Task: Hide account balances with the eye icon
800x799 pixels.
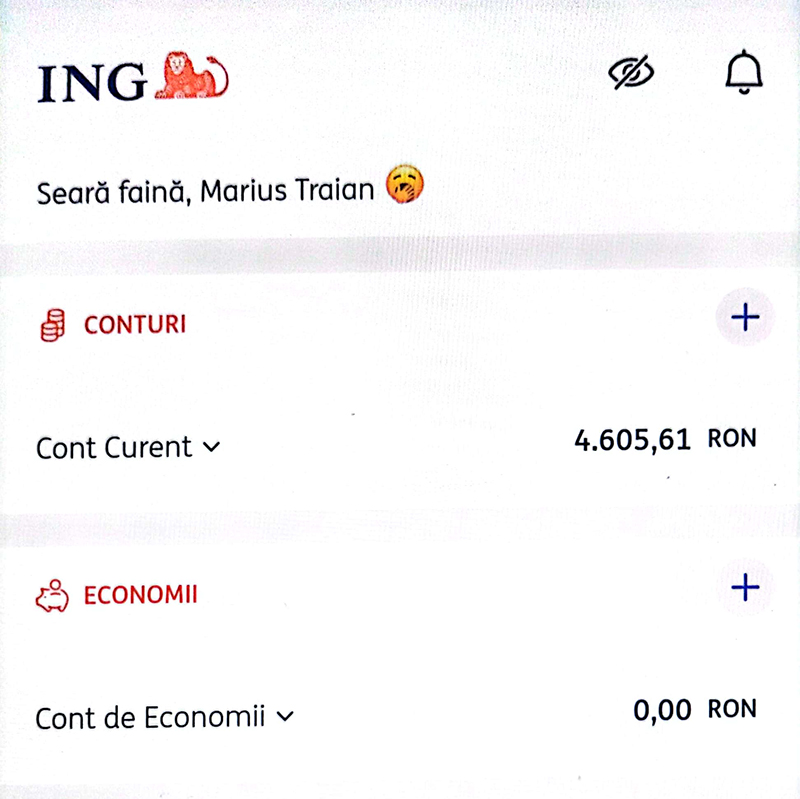Action: [631, 73]
